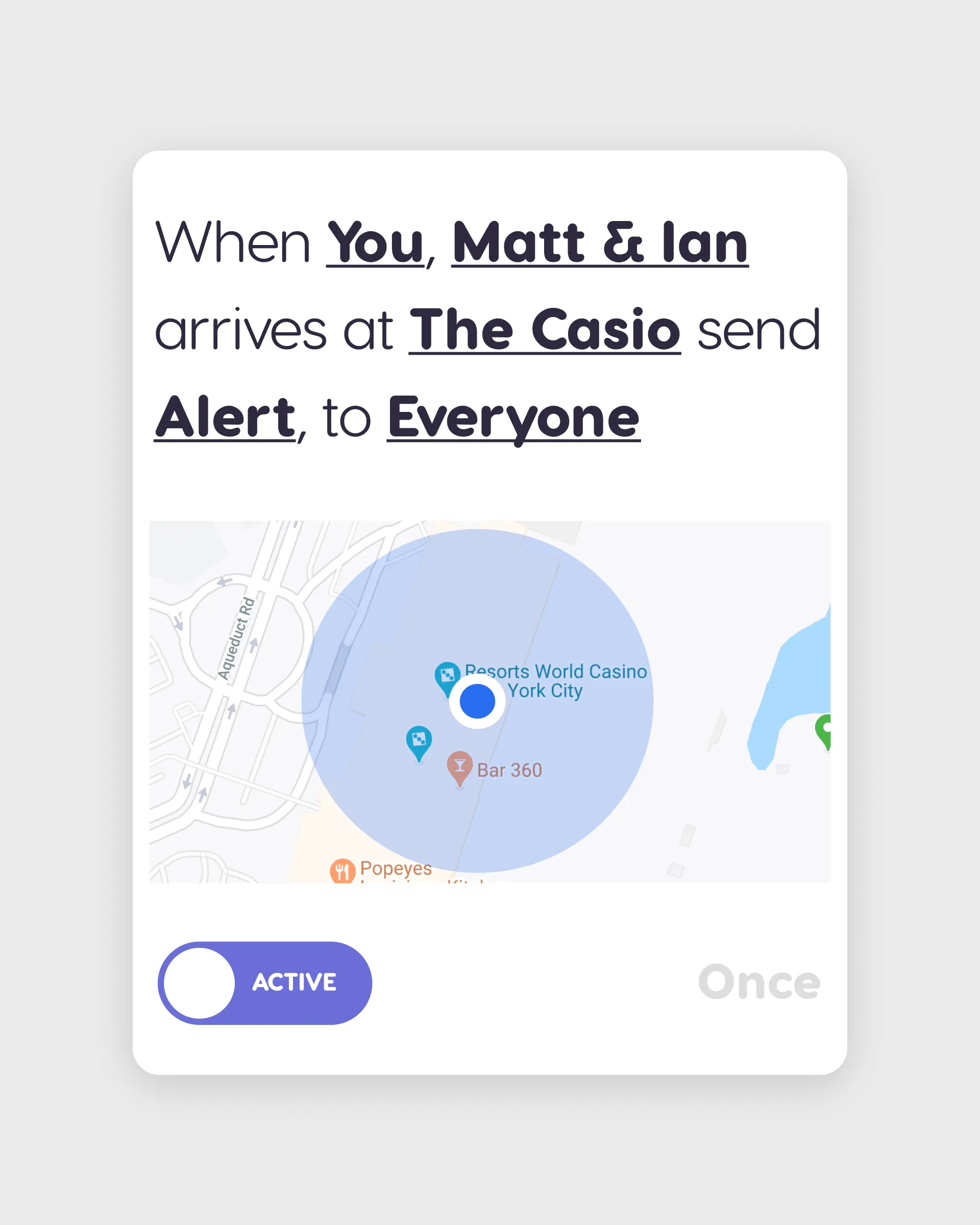This screenshot has height=1225, width=980.
Task: Change the person selection 'You'
Action: coord(376,243)
